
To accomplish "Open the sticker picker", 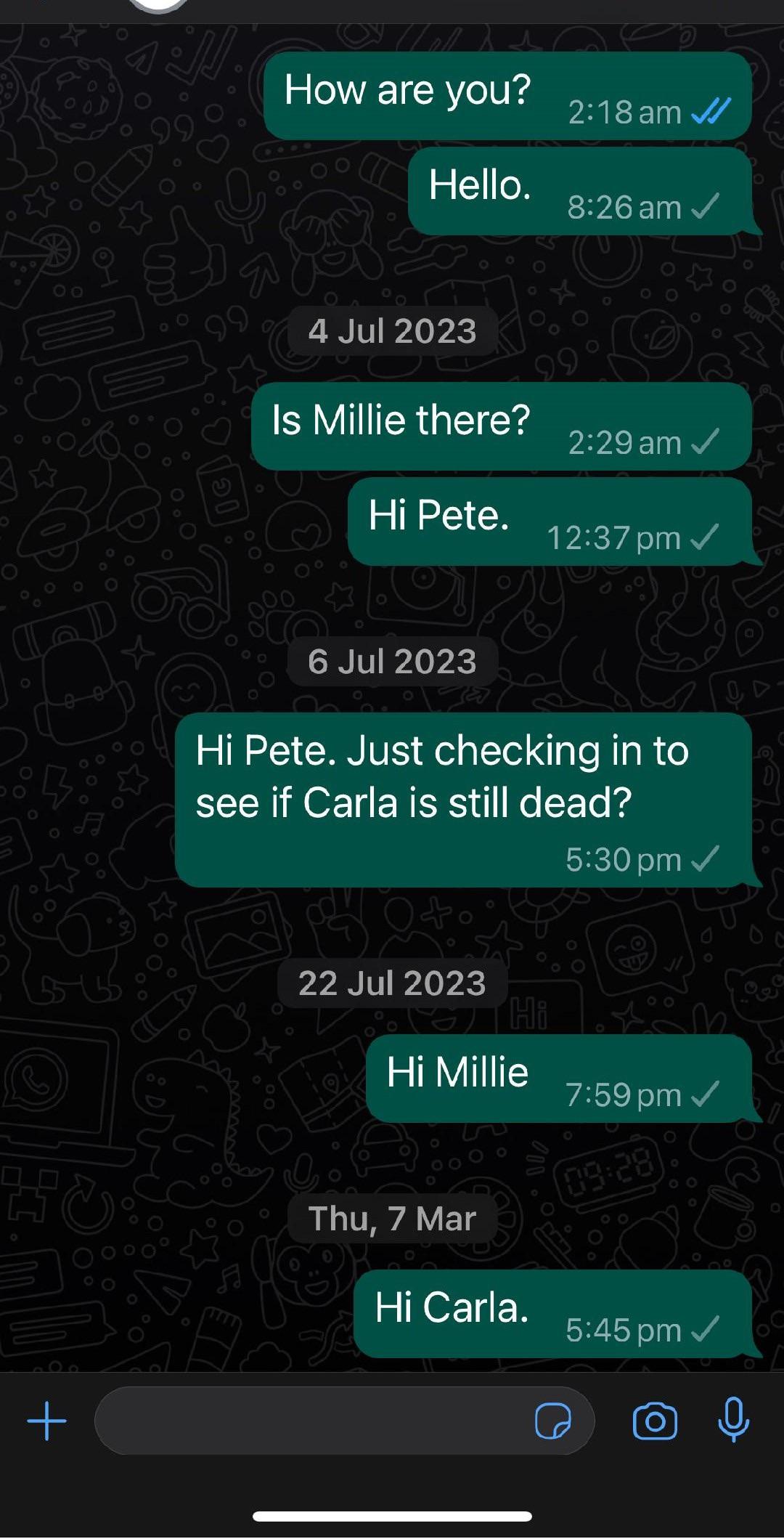I will point(552,1421).
